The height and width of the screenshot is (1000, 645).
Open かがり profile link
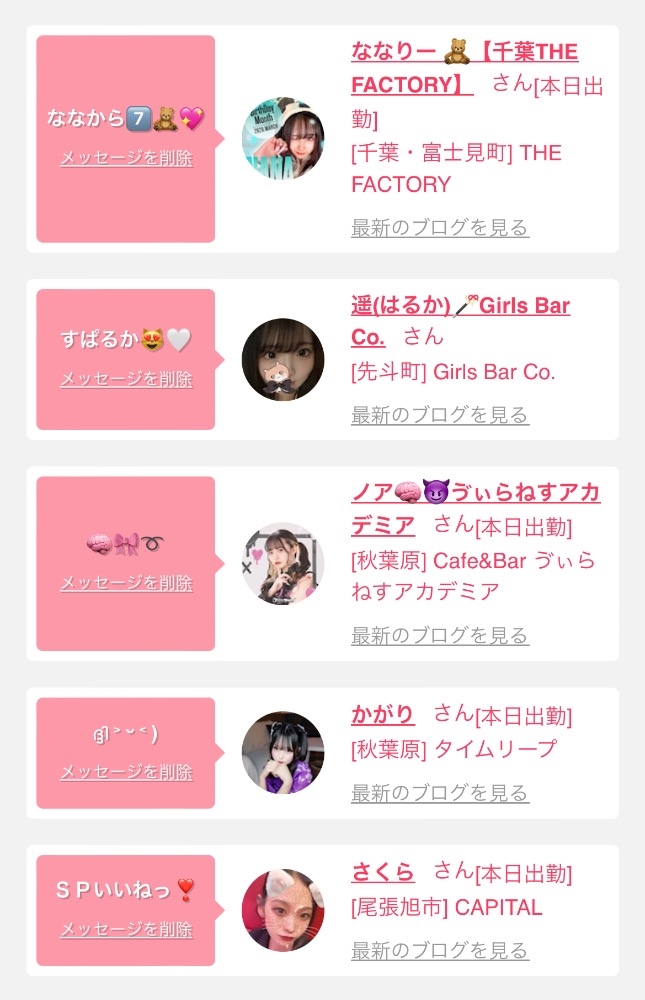pos(383,714)
